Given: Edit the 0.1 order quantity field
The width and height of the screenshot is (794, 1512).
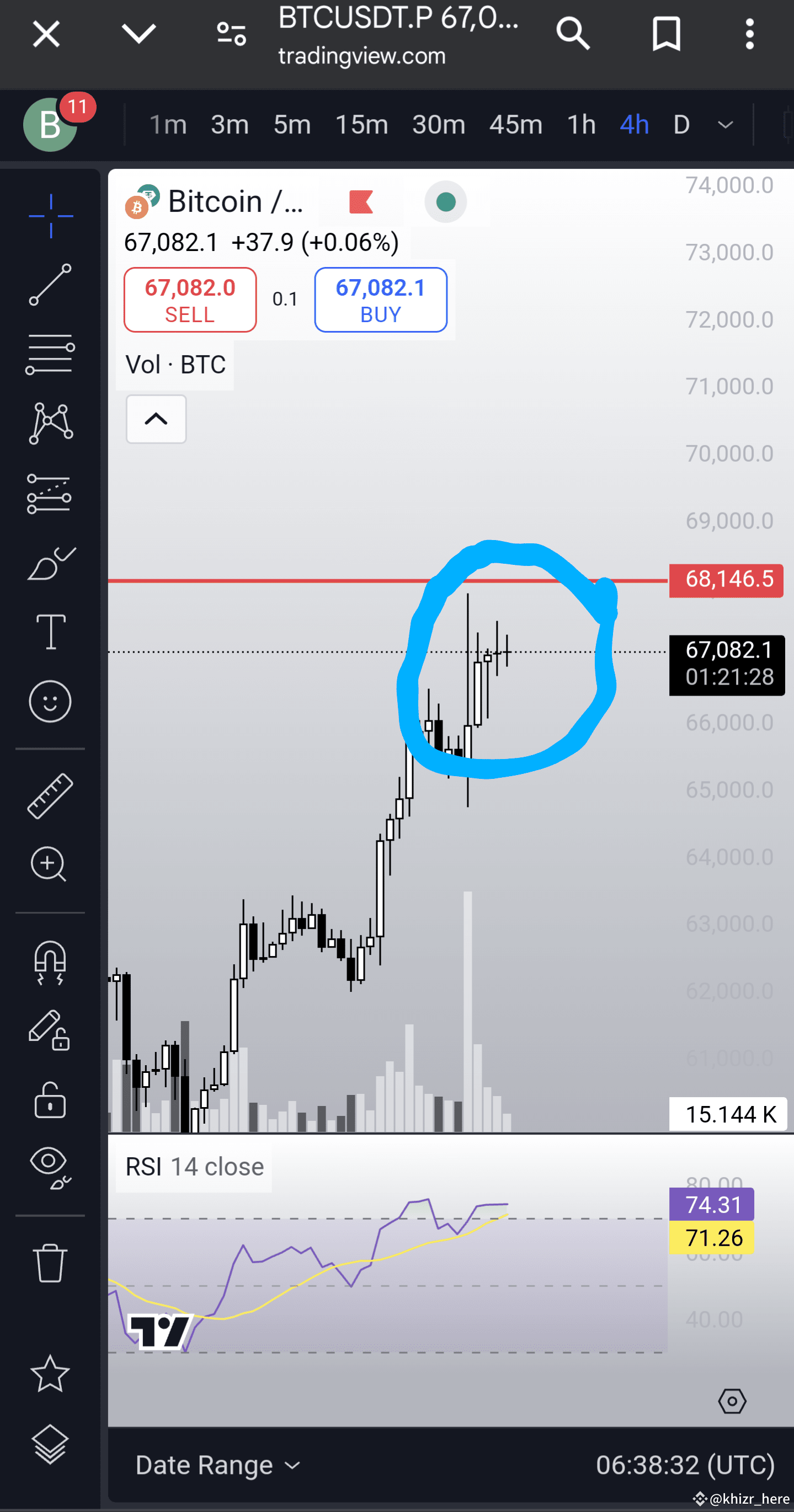Looking at the screenshot, I should point(285,300).
